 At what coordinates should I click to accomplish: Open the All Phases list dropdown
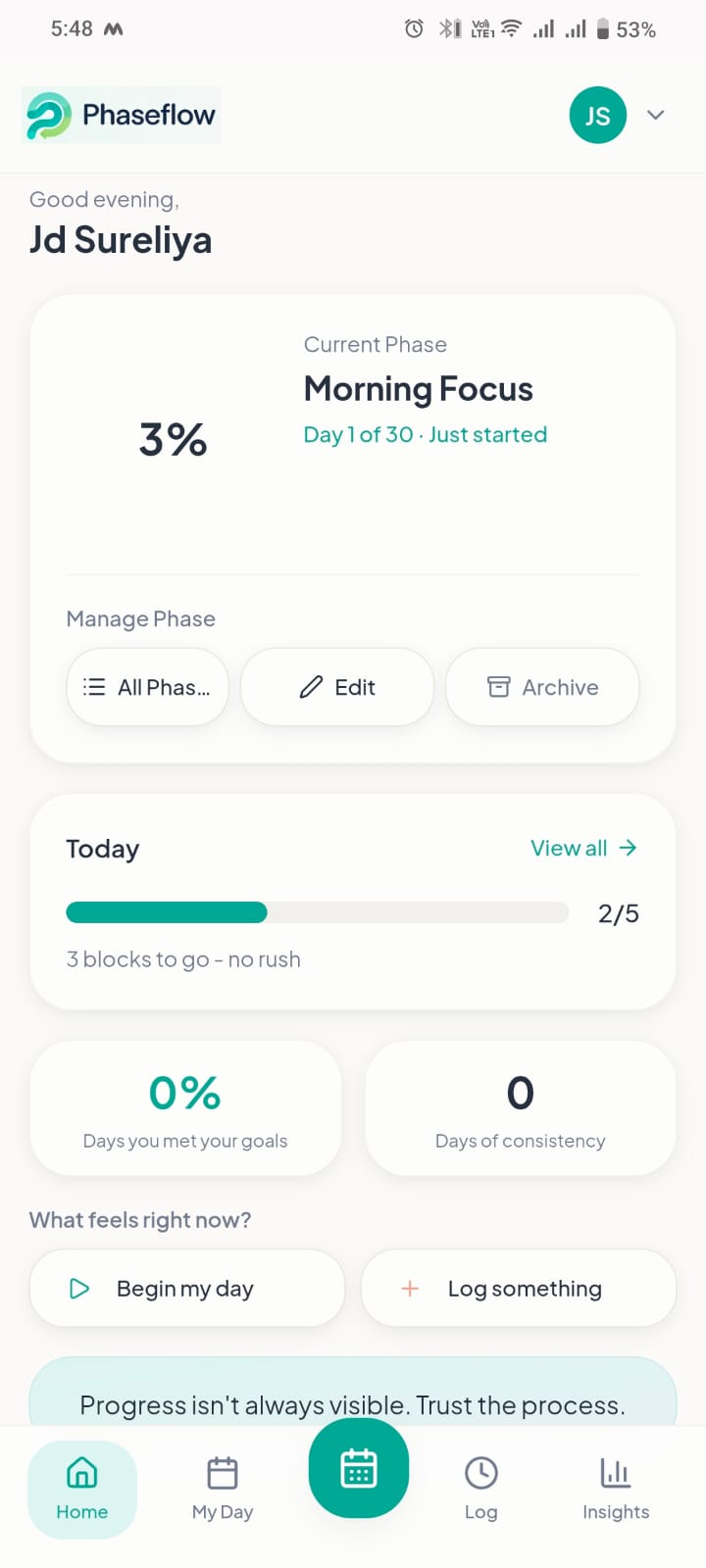(147, 687)
